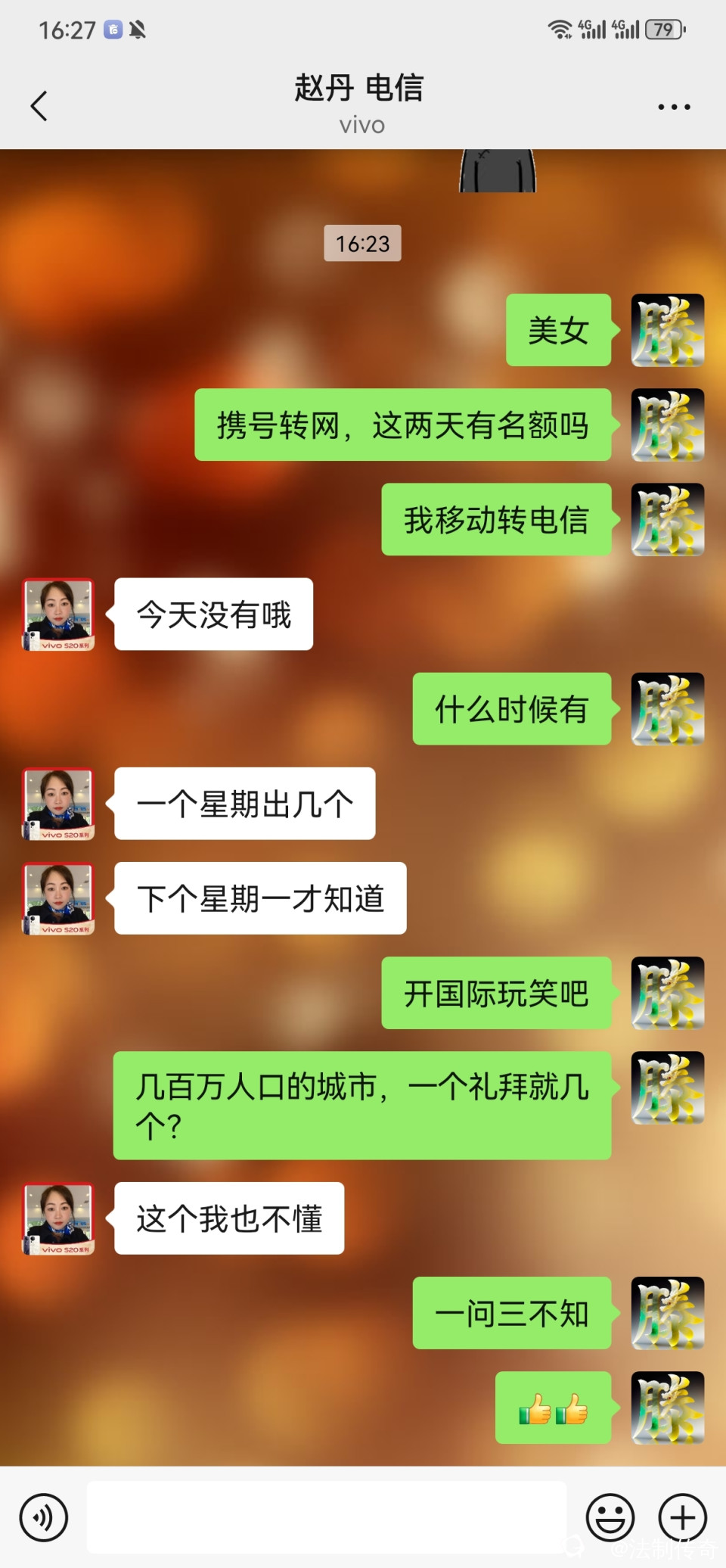Tap own avatar beside 美女 message
This screenshot has height=1568, width=726.
click(667, 330)
